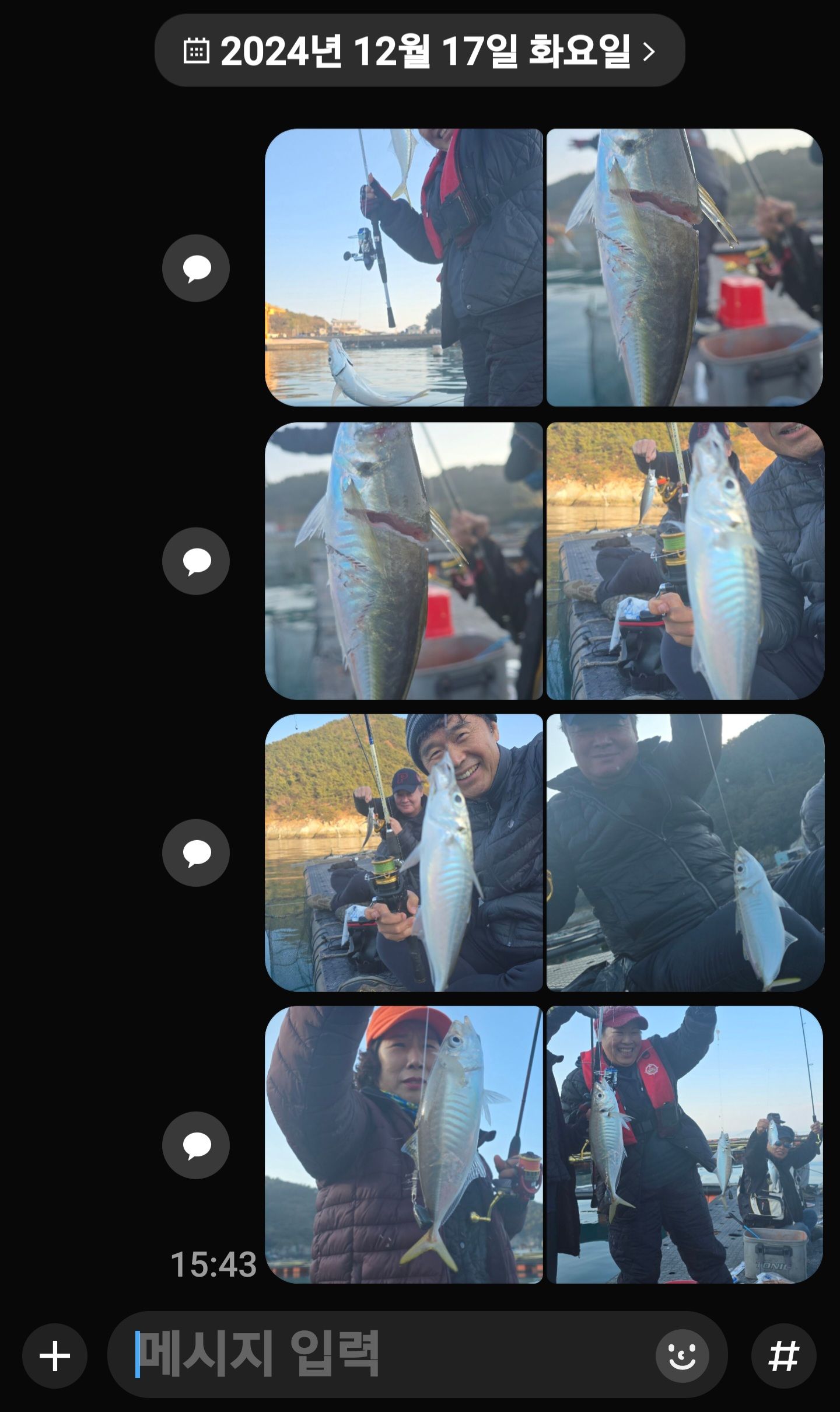840x1412 pixels.
Task: Open comment bubble beside the 15:43 photo row
Action: [196, 1145]
